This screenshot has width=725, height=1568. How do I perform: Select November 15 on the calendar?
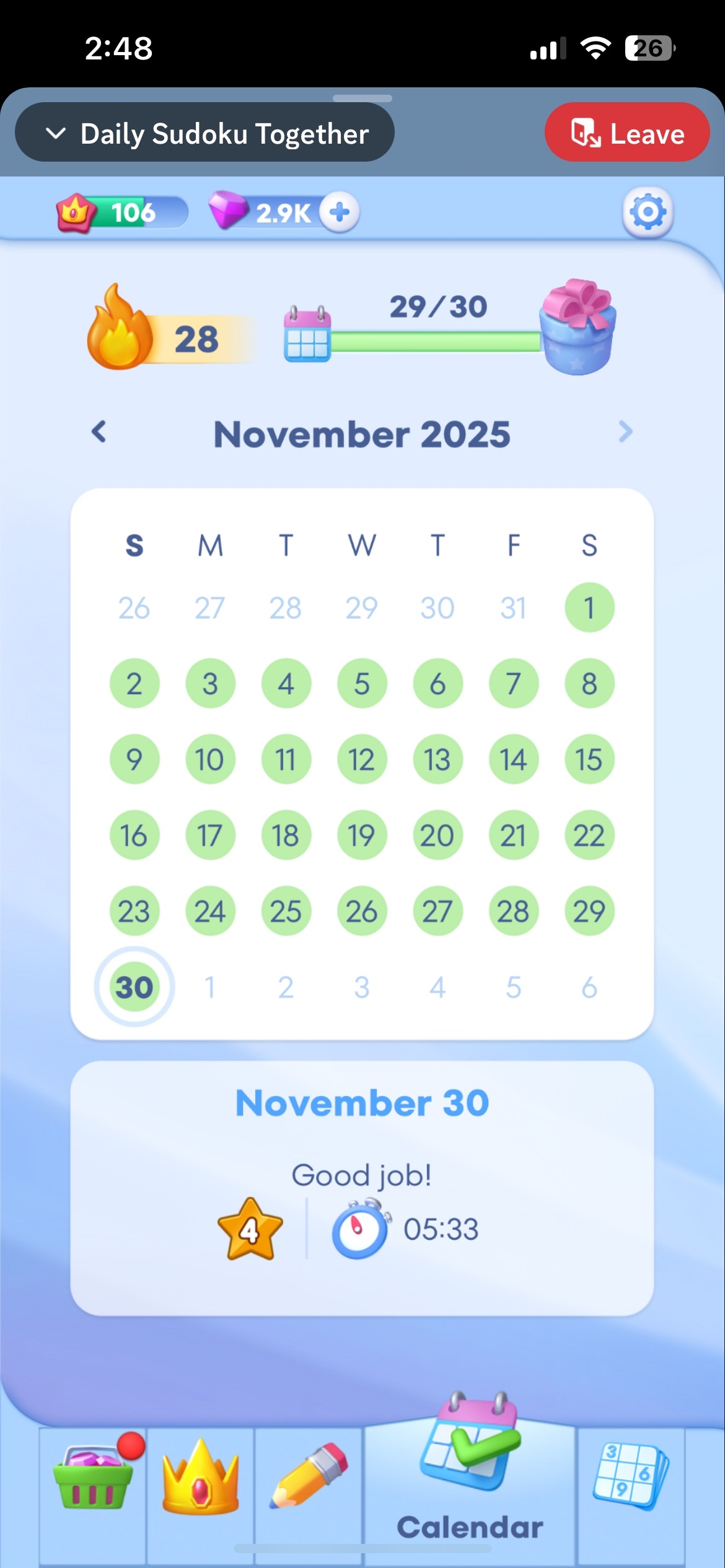tap(589, 759)
